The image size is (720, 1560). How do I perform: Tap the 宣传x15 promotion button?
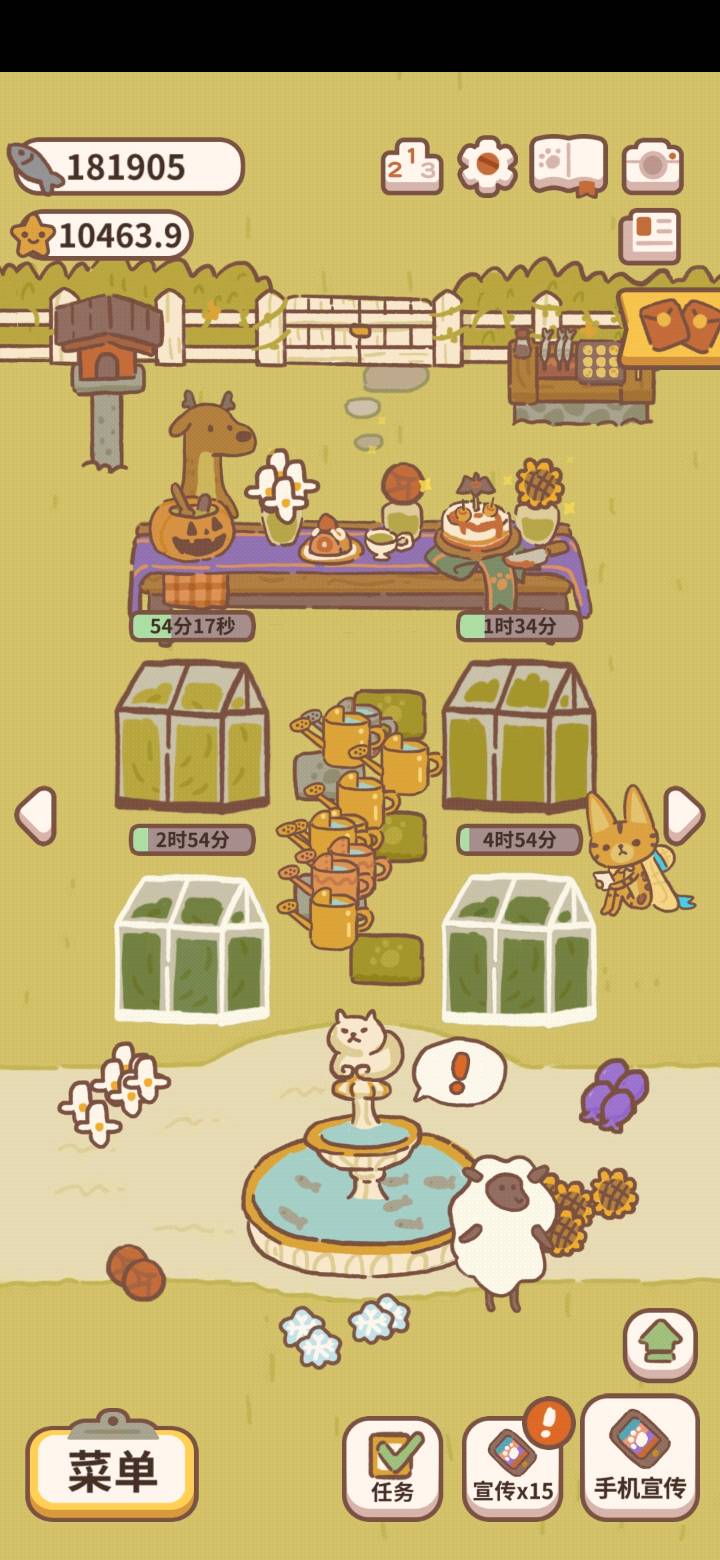[x=511, y=1468]
